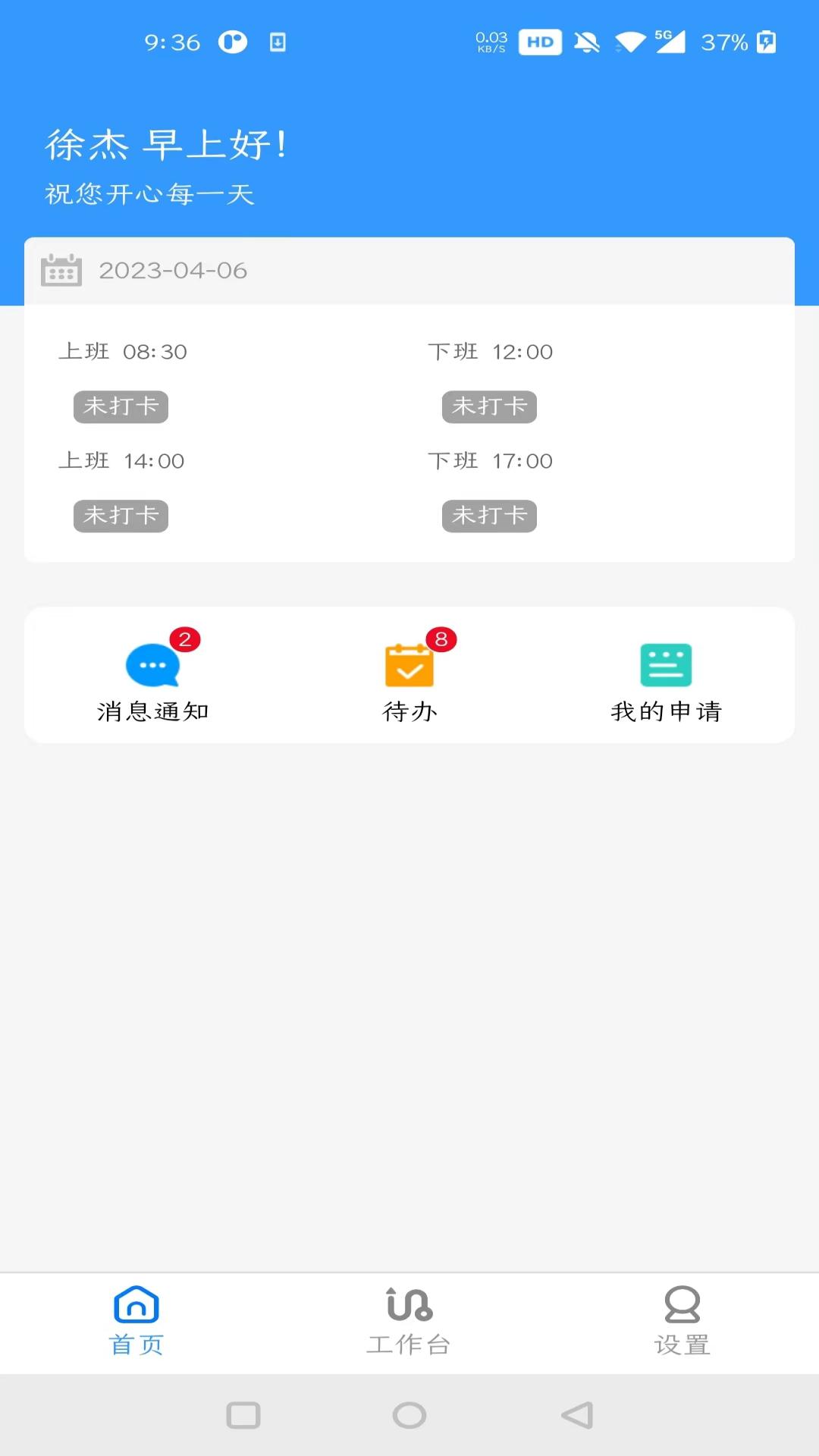Tap 未打卡 under 下班 12:00
Image resolution: width=819 pixels, height=1456 pixels.
click(x=489, y=407)
